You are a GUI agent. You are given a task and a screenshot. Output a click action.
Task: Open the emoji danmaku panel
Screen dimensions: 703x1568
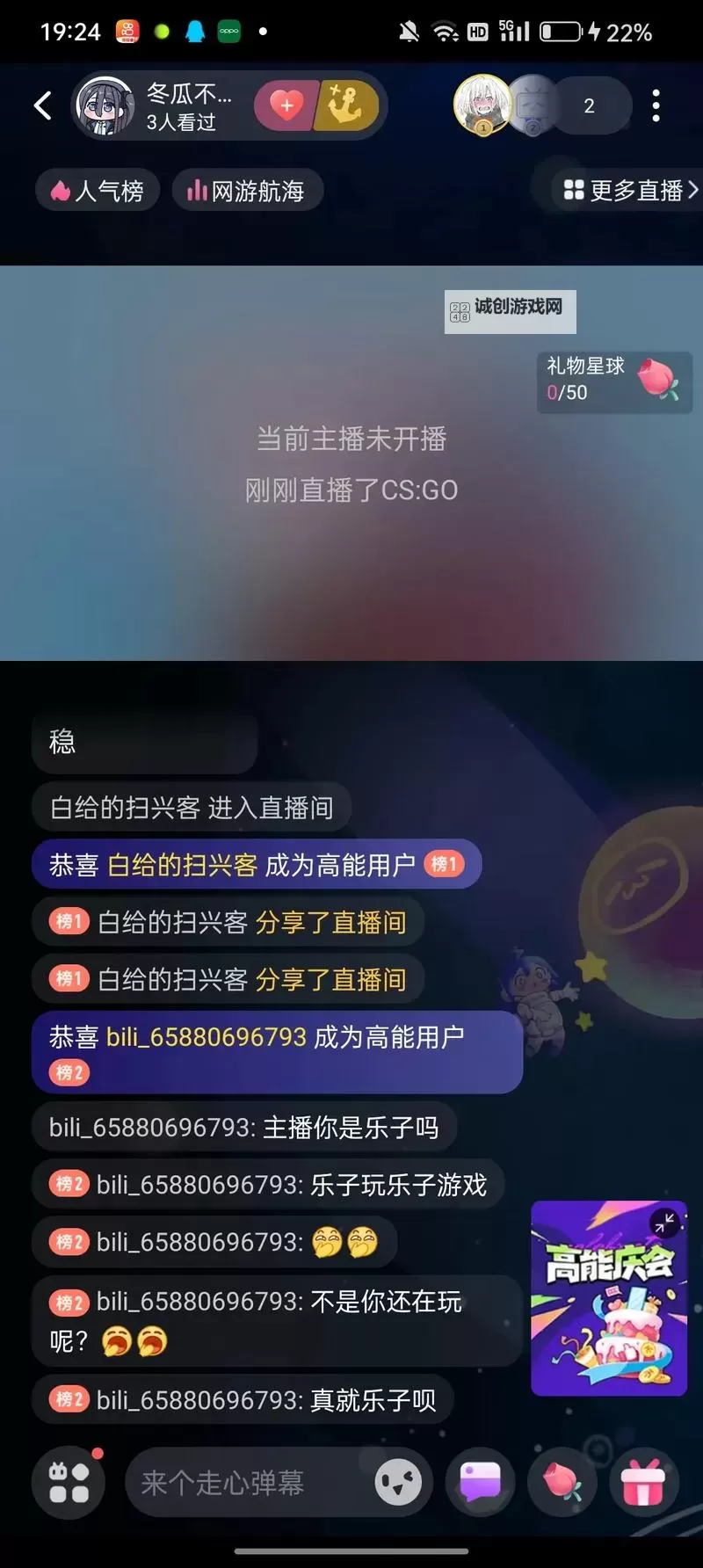[x=398, y=1483]
